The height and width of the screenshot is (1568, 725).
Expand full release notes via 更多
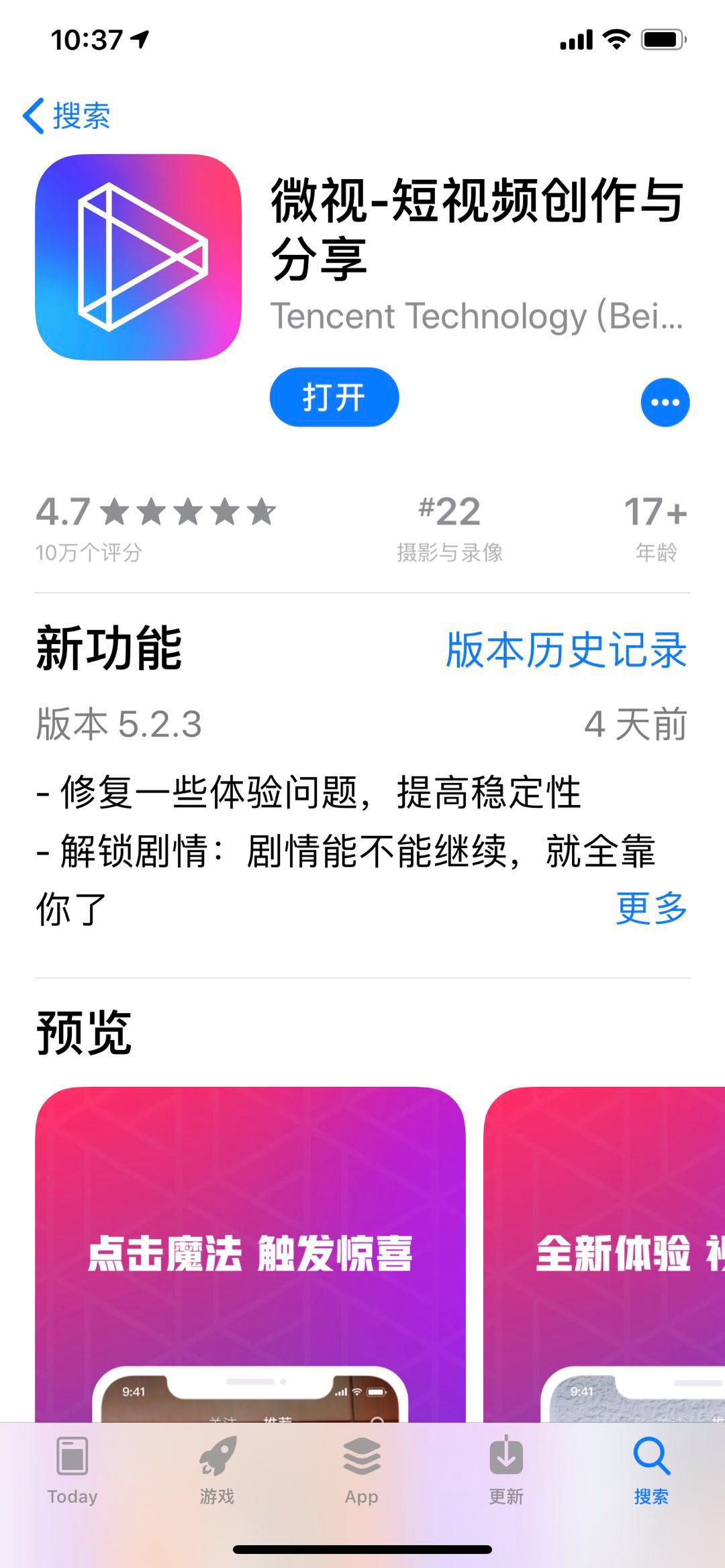pos(650,908)
